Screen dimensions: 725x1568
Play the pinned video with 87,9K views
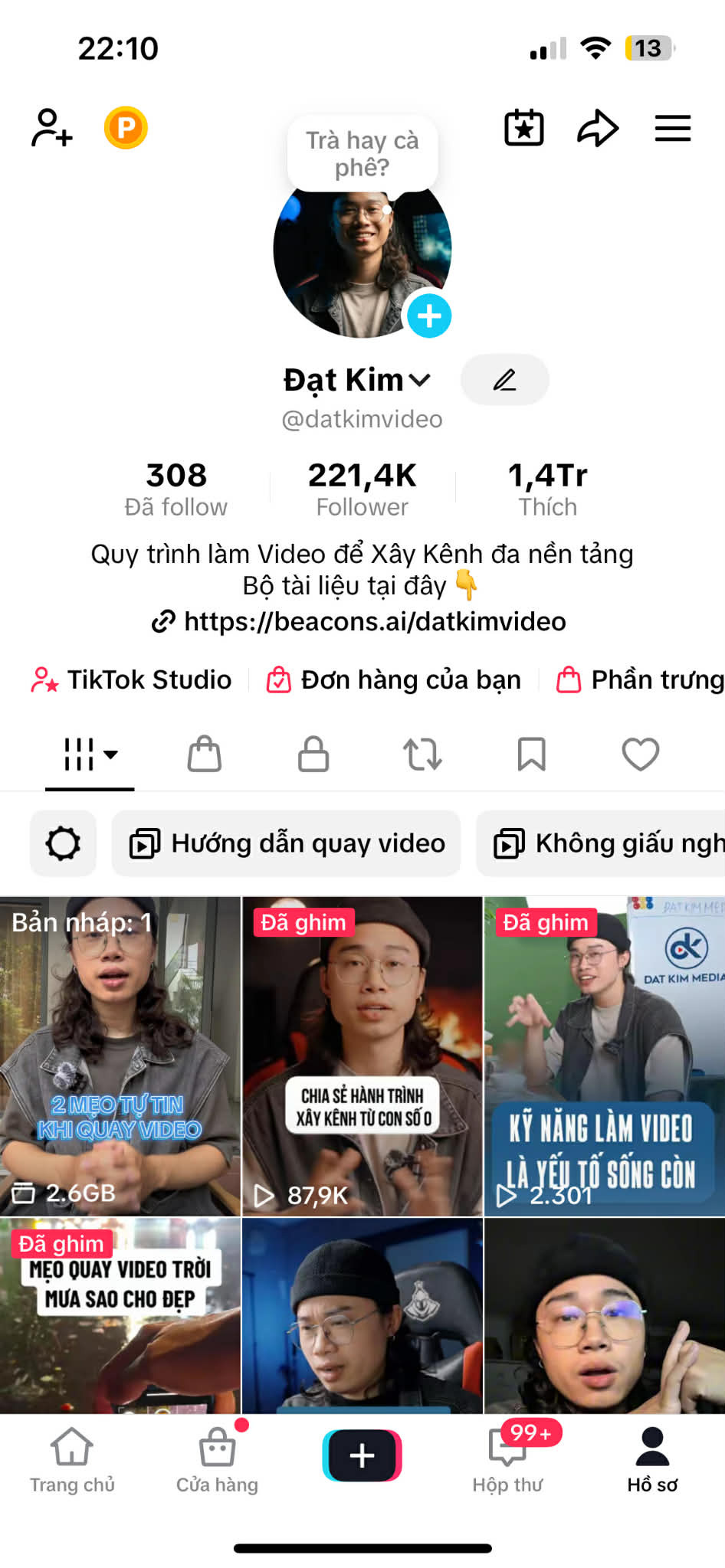coord(362,1056)
